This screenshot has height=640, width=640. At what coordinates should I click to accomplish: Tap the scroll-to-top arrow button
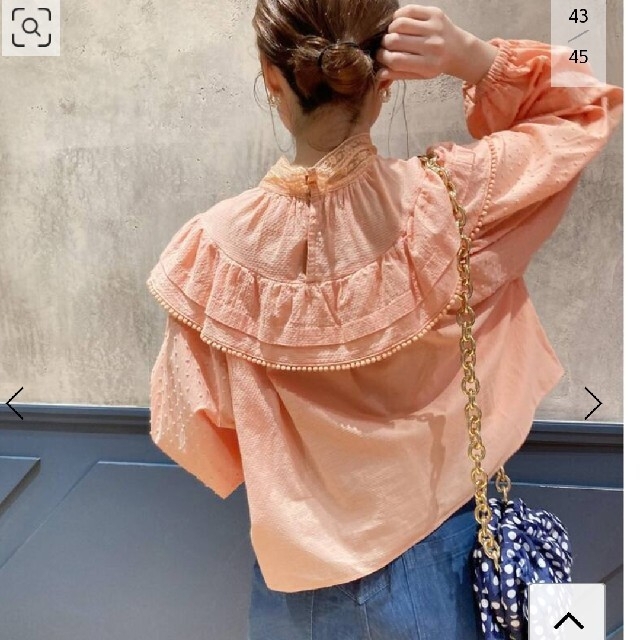coord(566,612)
